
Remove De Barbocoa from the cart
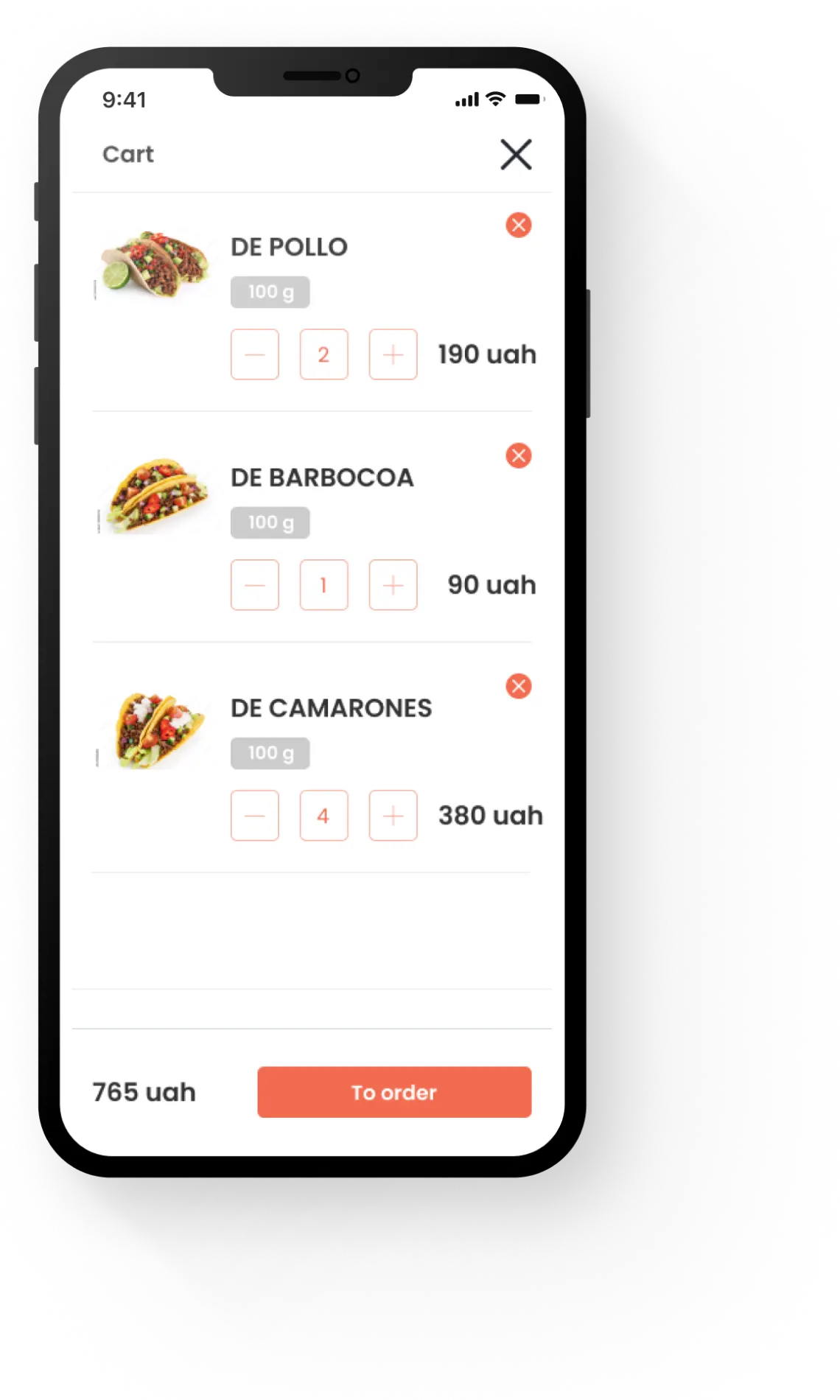coord(519,455)
